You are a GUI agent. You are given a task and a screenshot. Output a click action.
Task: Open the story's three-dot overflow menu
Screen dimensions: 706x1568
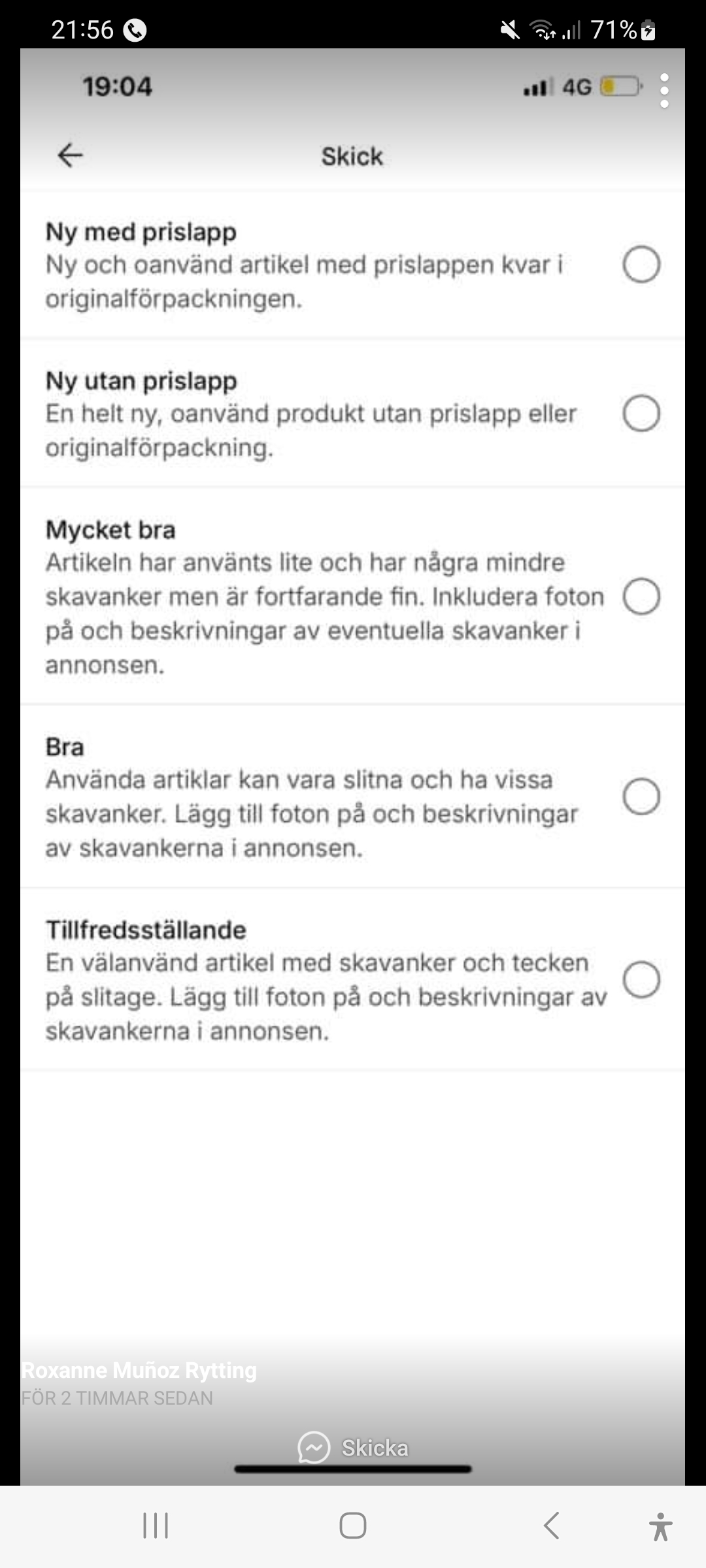(664, 90)
